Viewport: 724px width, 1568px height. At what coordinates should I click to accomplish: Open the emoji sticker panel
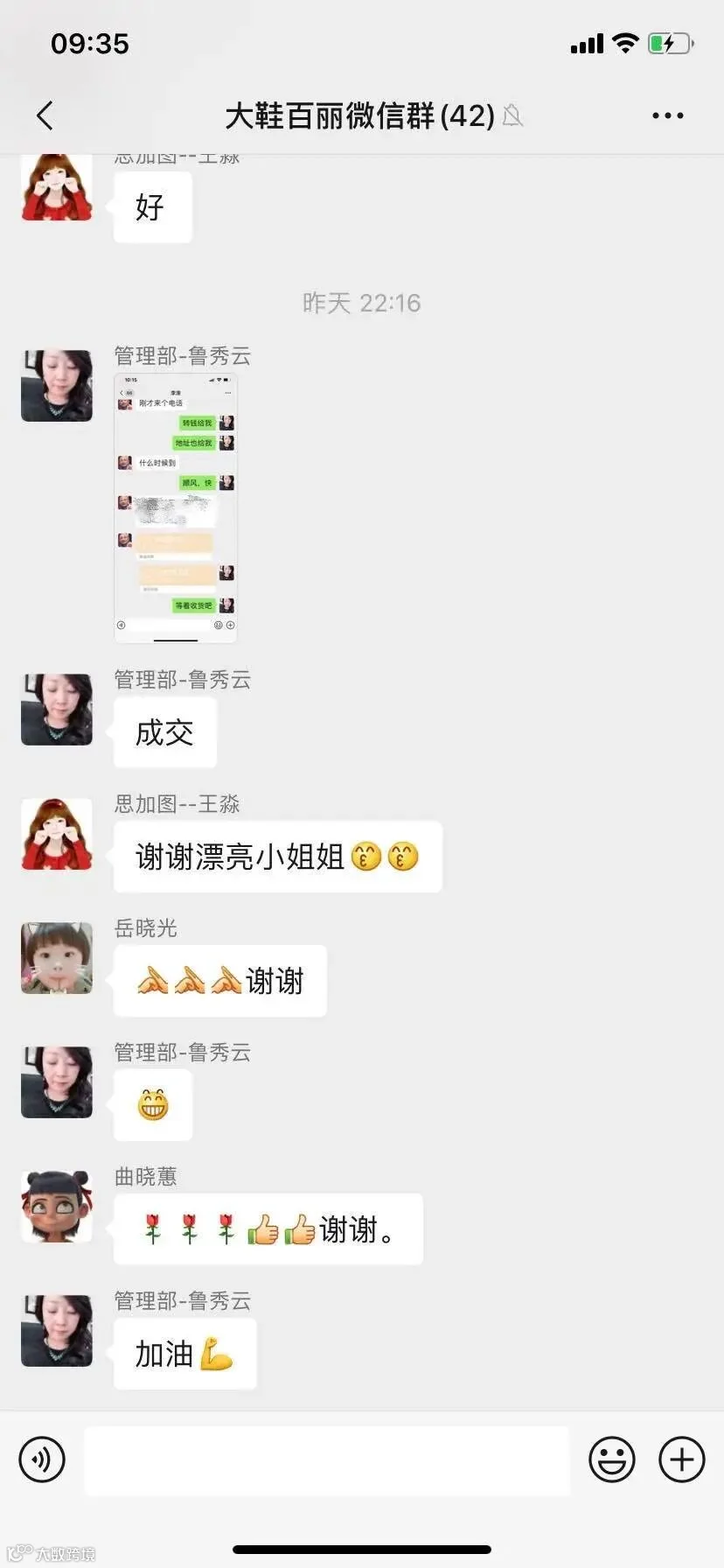pos(612,1459)
